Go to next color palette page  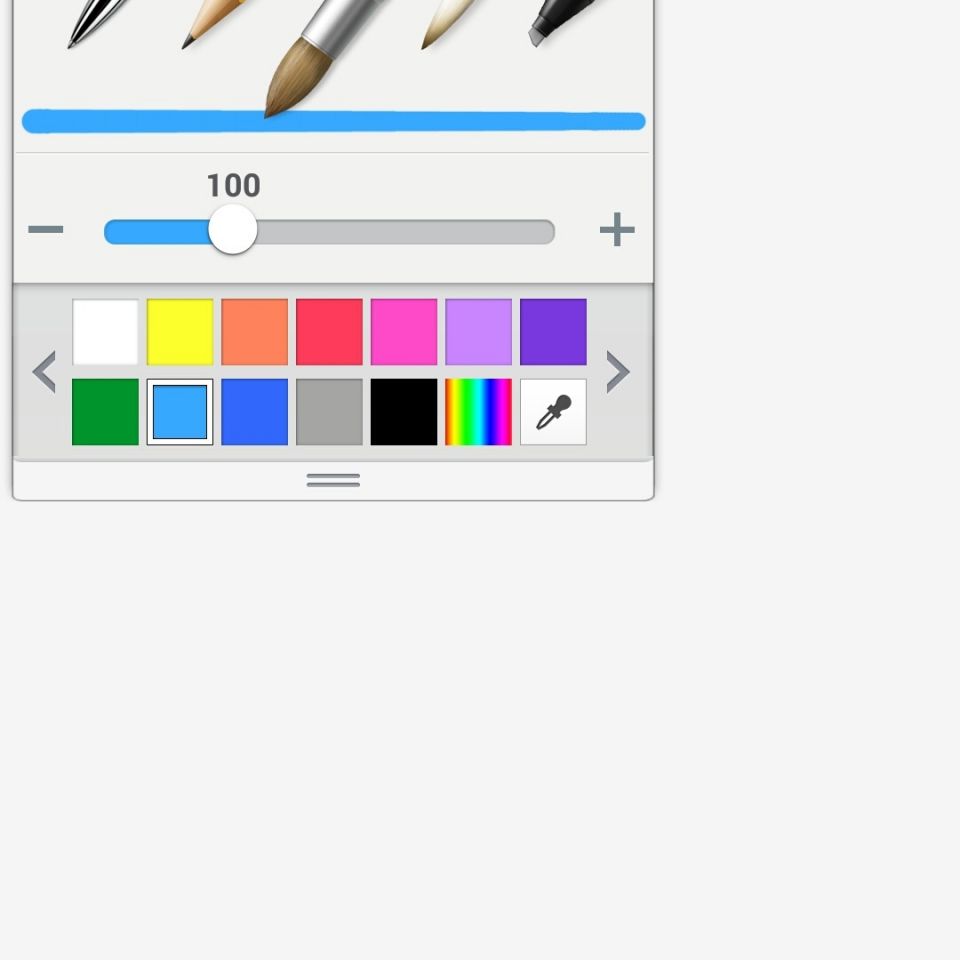tap(618, 372)
